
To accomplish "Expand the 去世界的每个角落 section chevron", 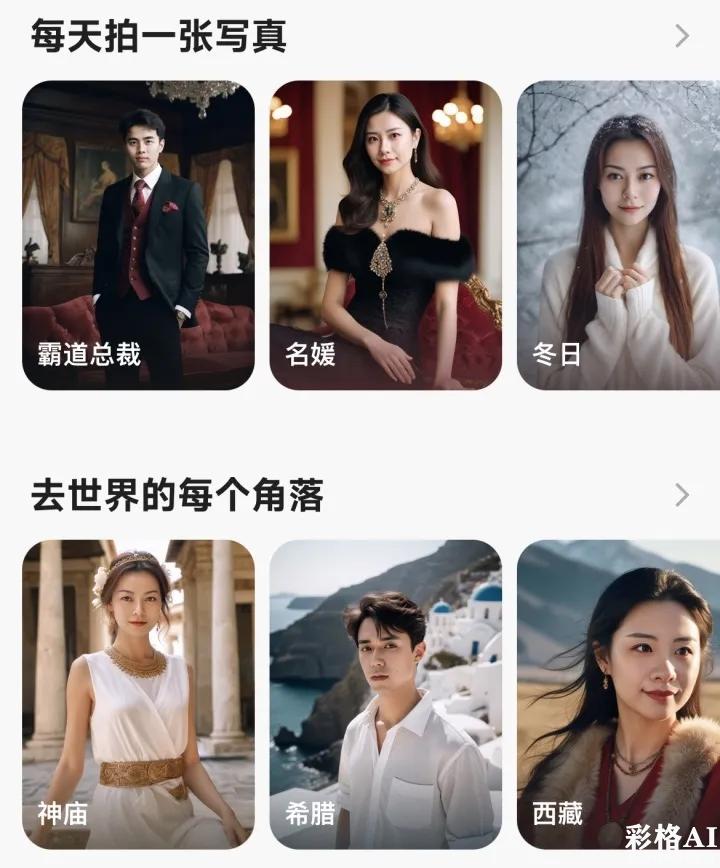I will 682,495.
